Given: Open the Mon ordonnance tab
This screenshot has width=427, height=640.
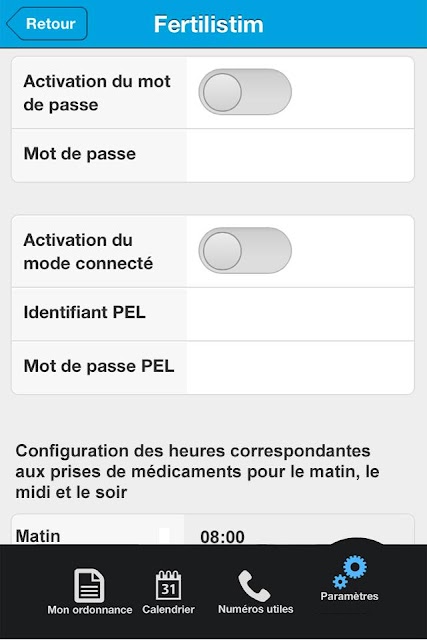Looking at the screenshot, I should point(90,592).
